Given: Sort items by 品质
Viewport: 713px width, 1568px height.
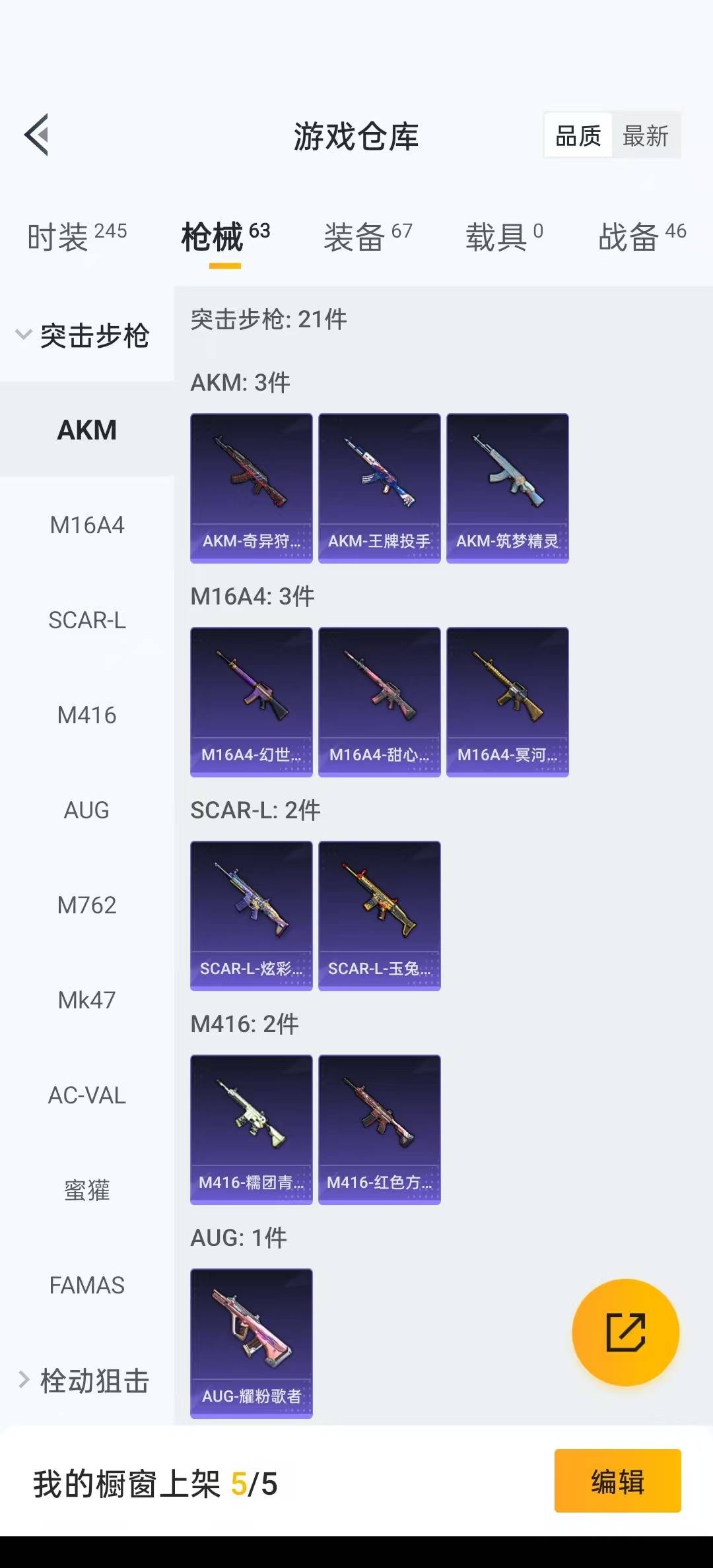Looking at the screenshot, I should [578, 136].
